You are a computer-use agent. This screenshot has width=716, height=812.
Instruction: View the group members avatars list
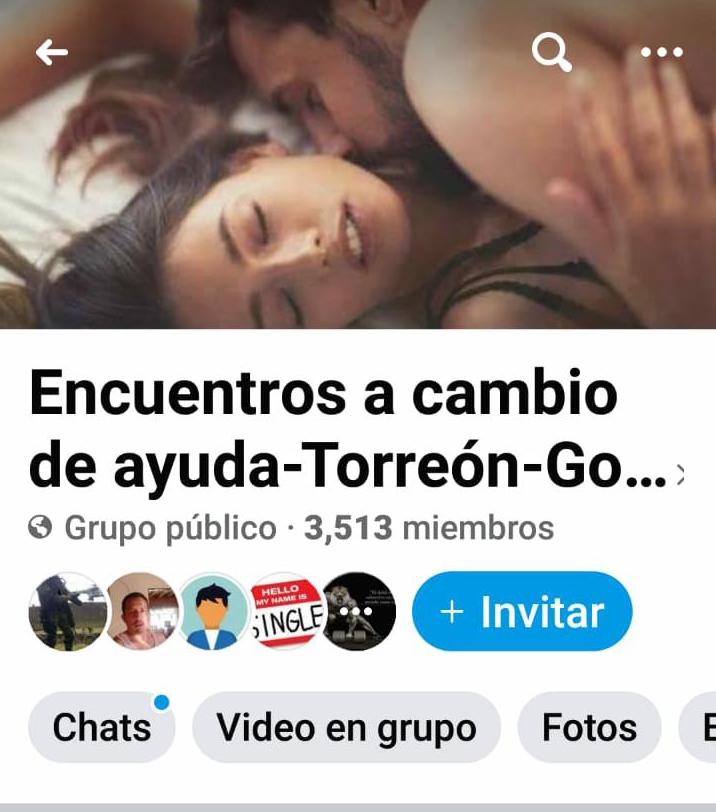point(212,611)
